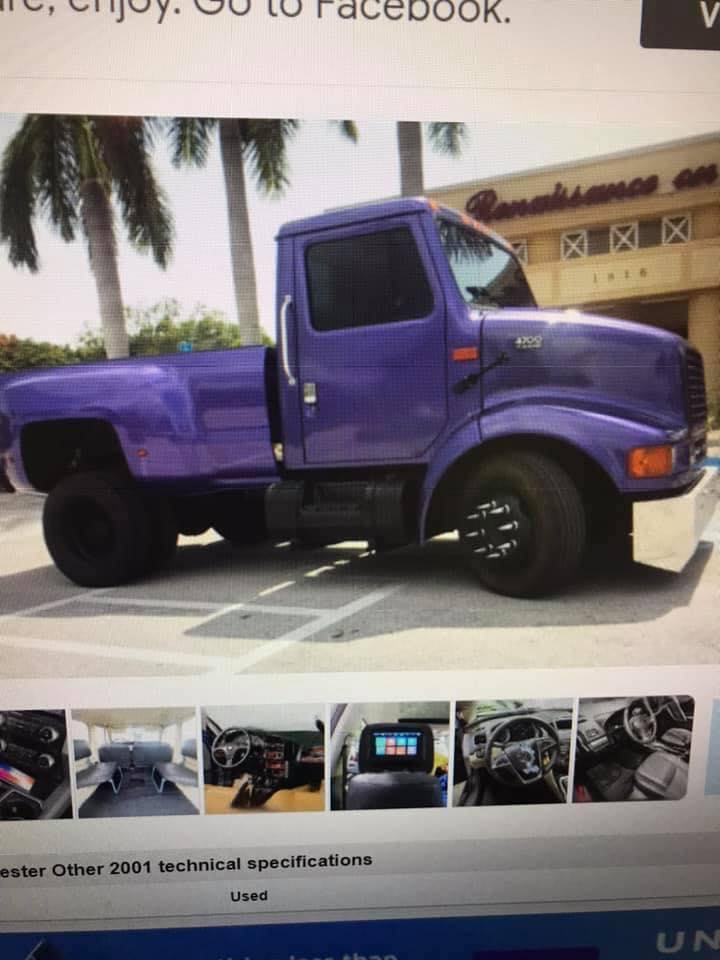View the passenger bench seats thumbnail

pos(136,762)
